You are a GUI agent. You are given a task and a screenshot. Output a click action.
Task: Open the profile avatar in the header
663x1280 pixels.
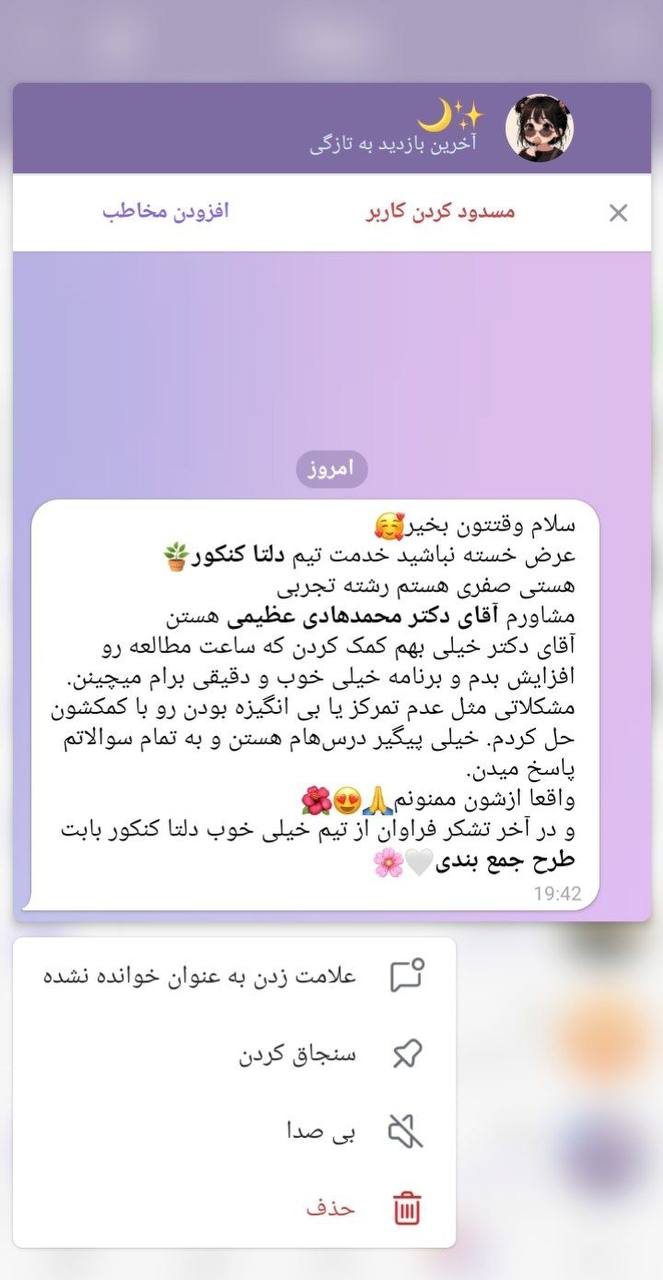point(539,128)
